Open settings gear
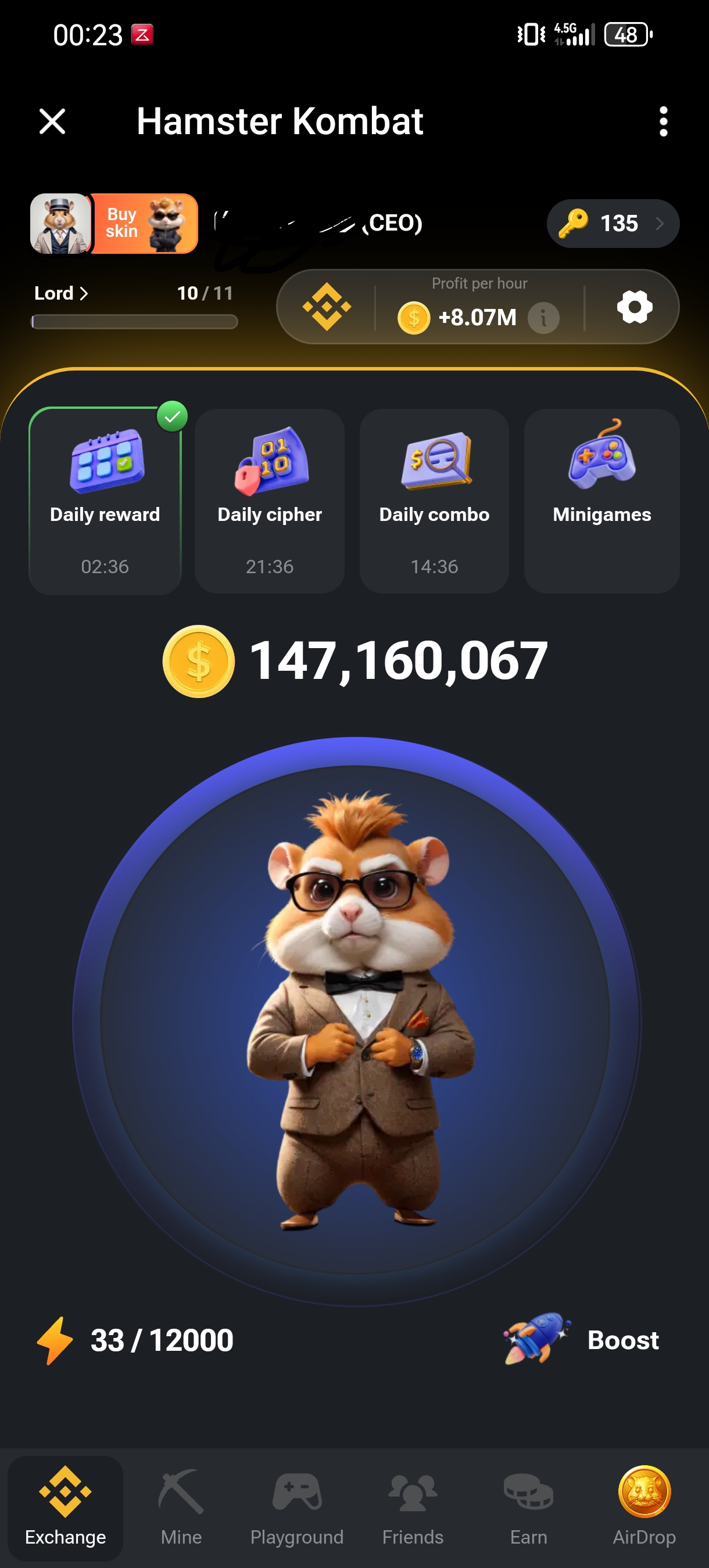This screenshot has width=709, height=1568. tap(634, 307)
